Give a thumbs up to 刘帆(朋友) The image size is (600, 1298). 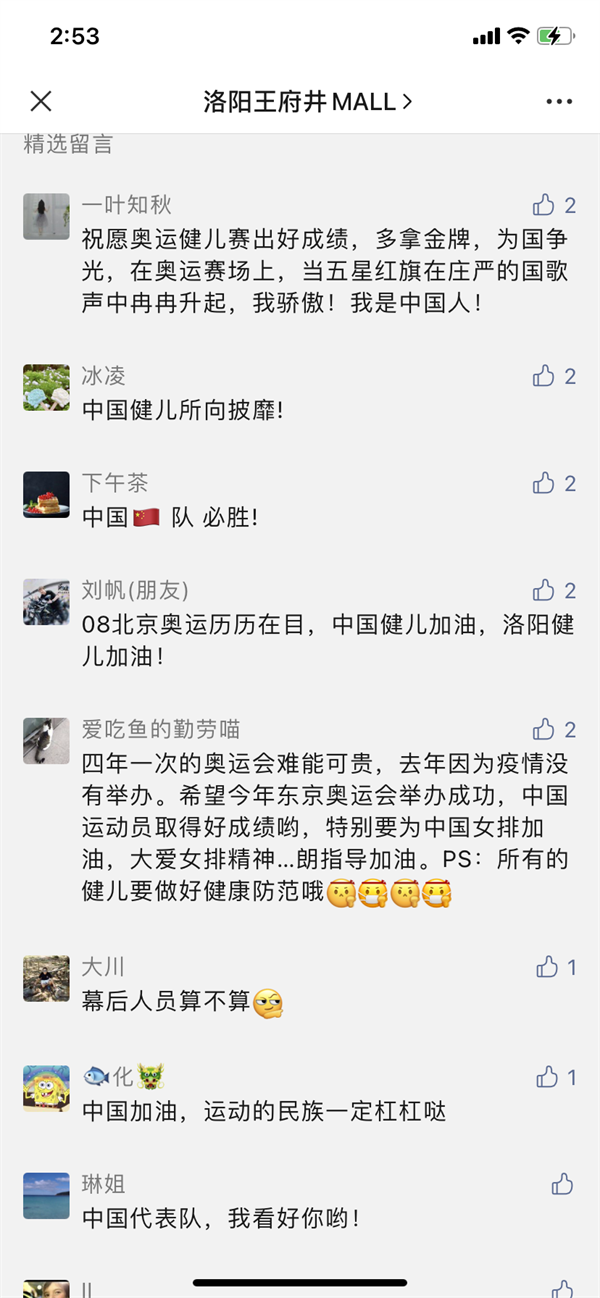544,590
